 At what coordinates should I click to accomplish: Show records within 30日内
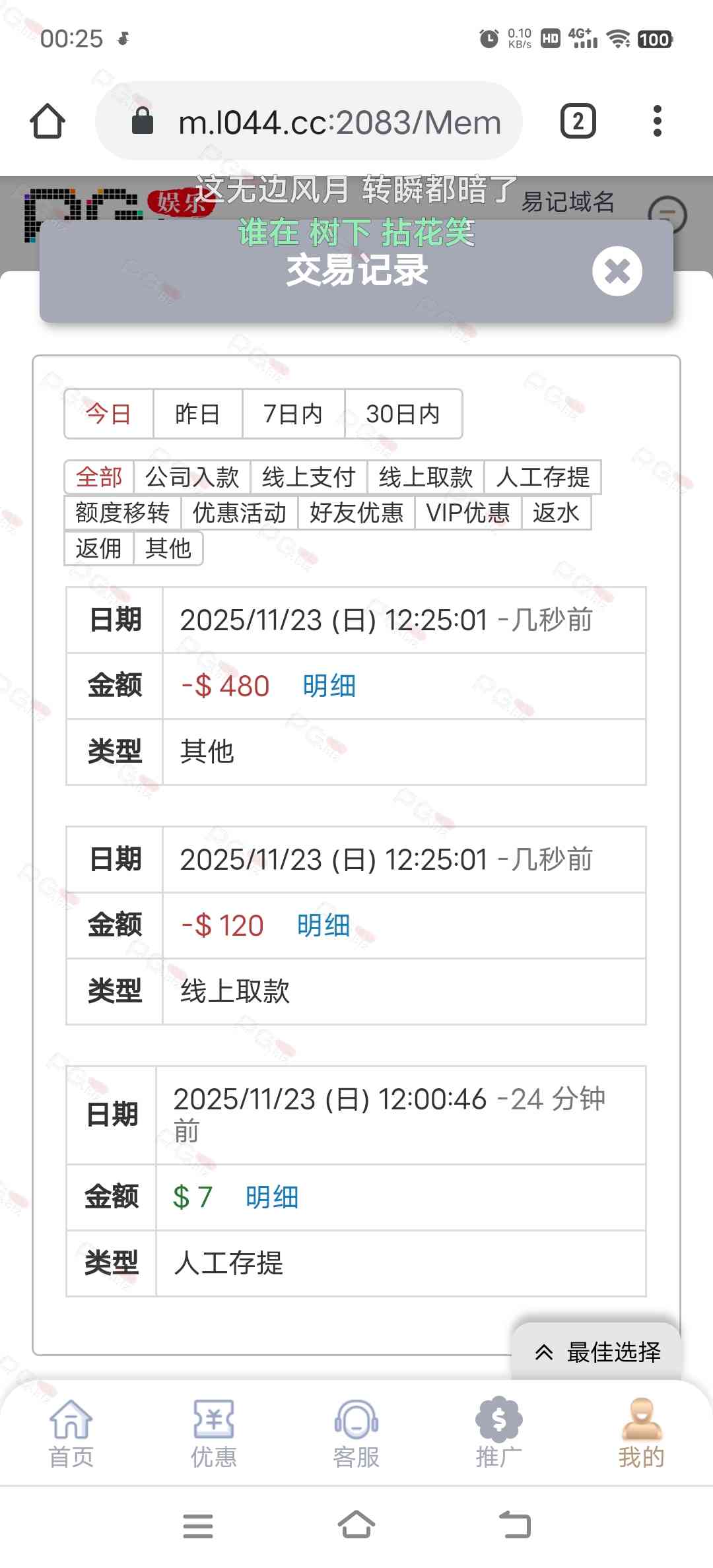(x=403, y=414)
